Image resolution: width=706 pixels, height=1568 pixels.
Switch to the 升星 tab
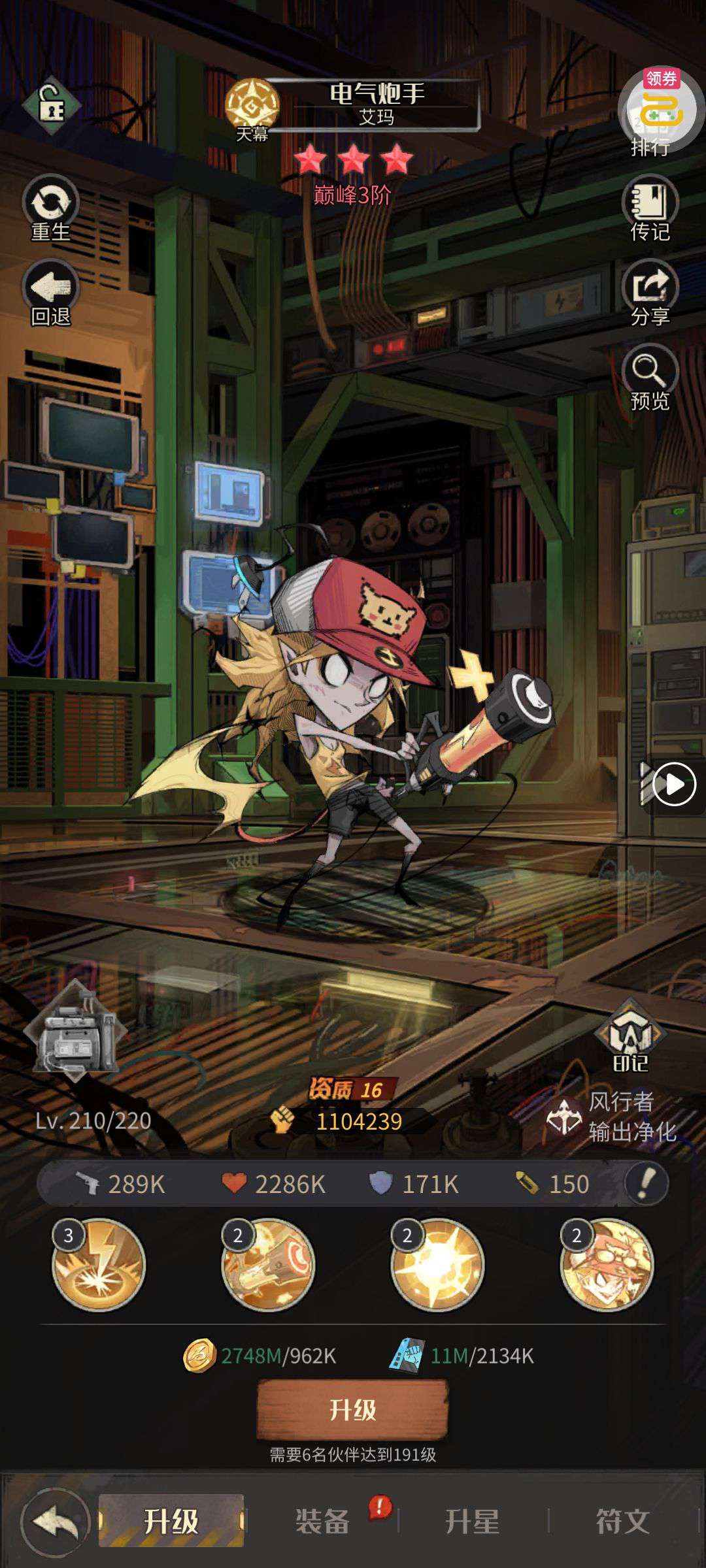pos(472,1522)
